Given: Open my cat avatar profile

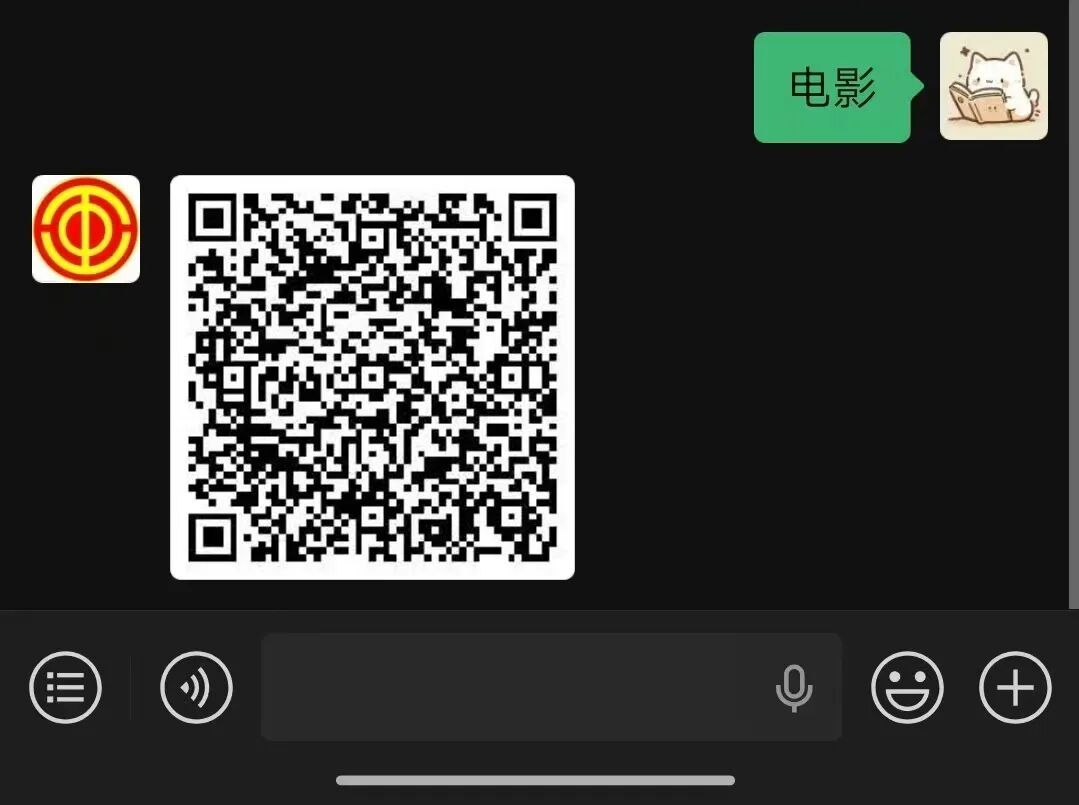Looking at the screenshot, I should [x=993, y=86].
